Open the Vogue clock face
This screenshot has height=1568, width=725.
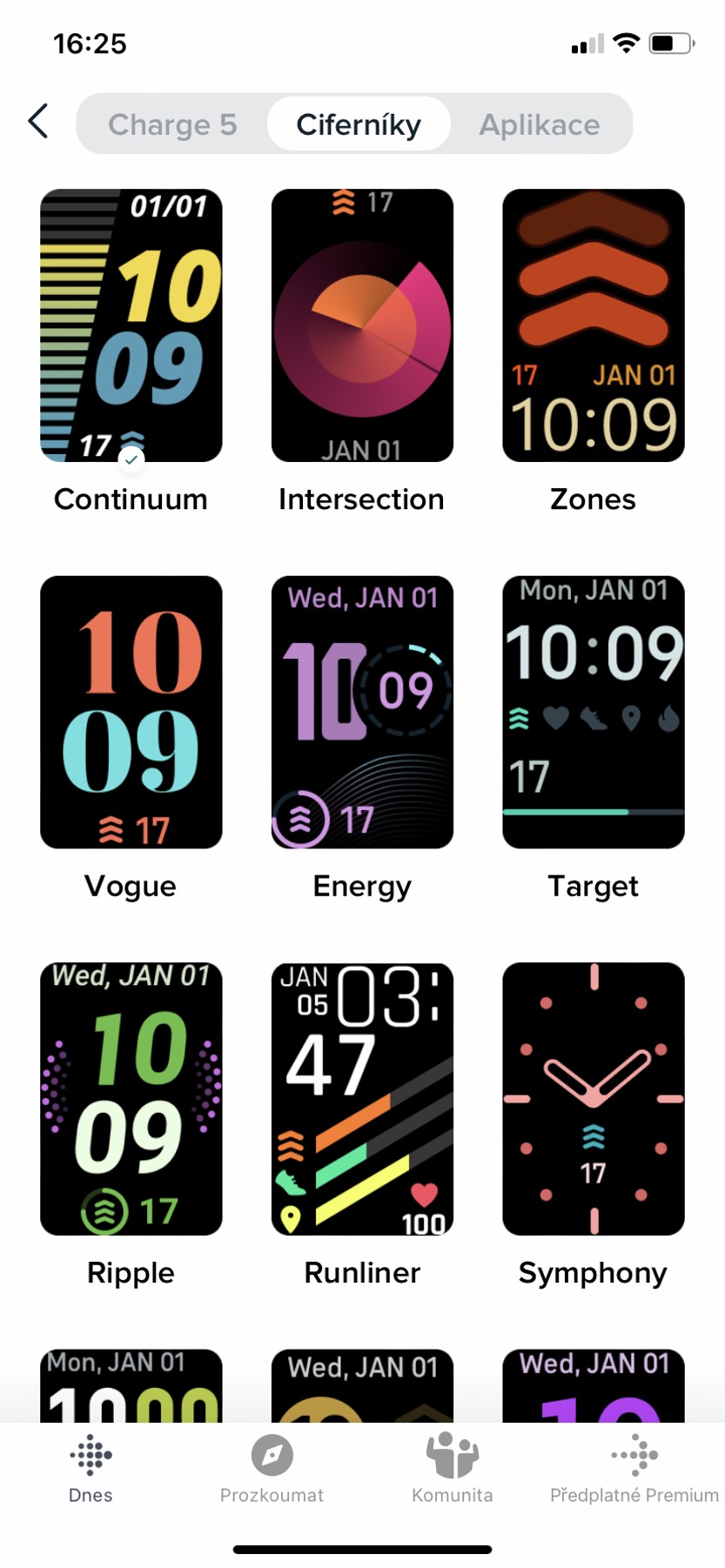pos(131,712)
